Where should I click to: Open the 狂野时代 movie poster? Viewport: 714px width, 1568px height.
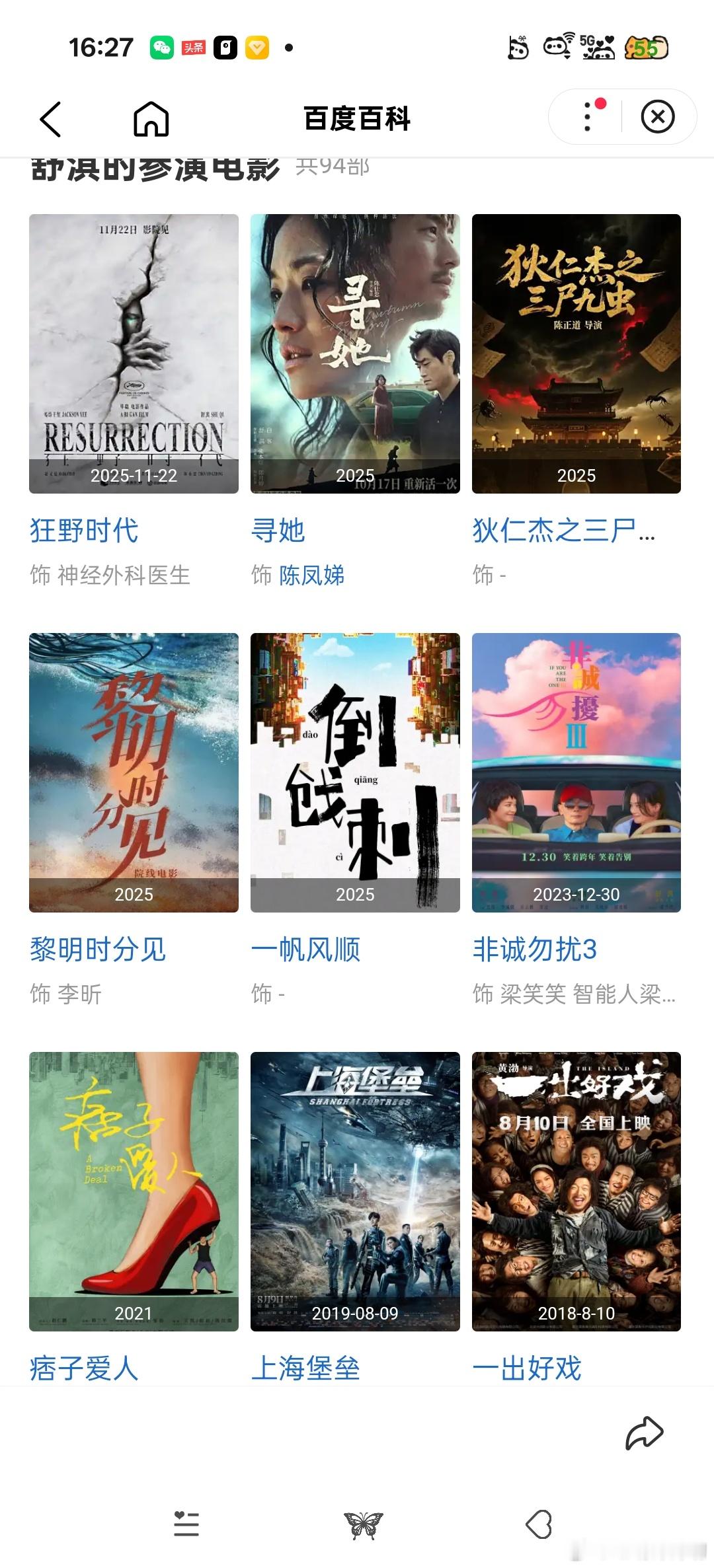[x=134, y=354]
